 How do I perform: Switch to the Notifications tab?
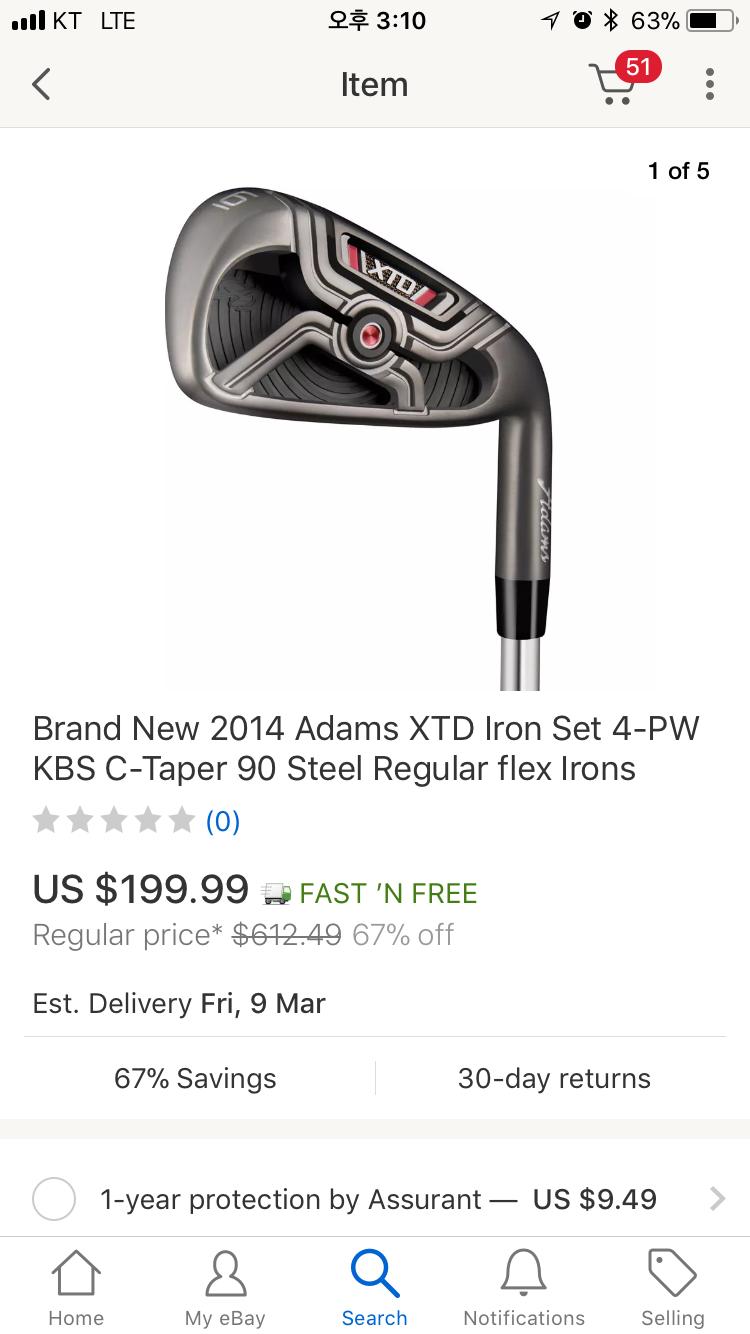click(x=524, y=1288)
